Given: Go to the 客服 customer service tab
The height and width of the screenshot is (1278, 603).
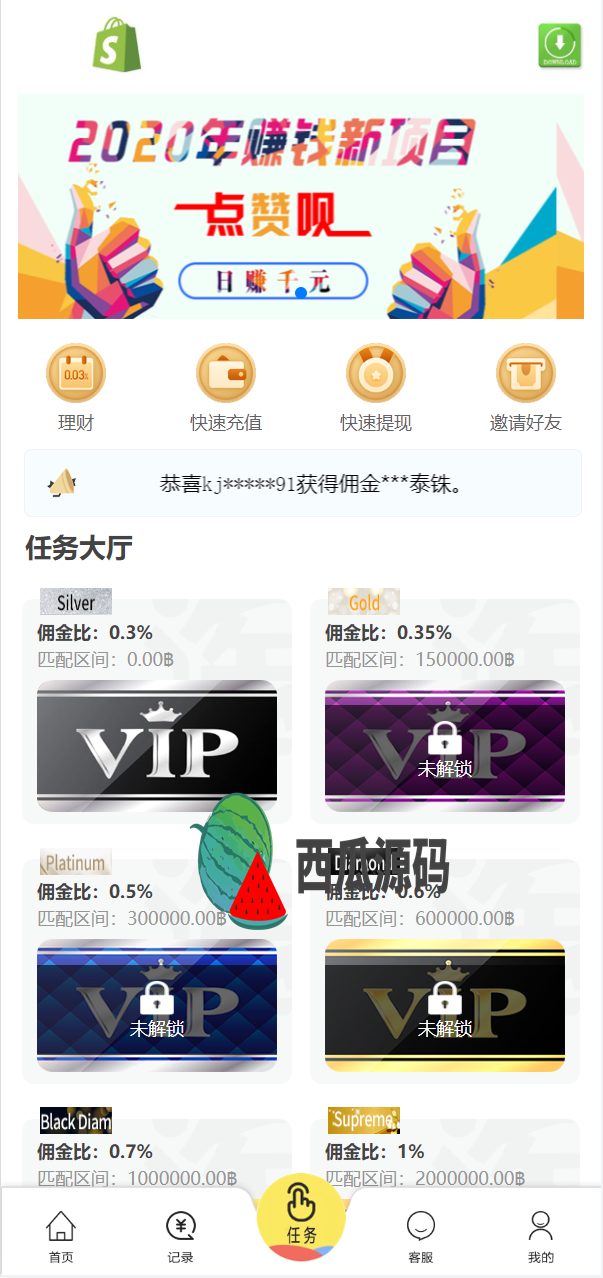Looking at the screenshot, I should [x=421, y=1237].
